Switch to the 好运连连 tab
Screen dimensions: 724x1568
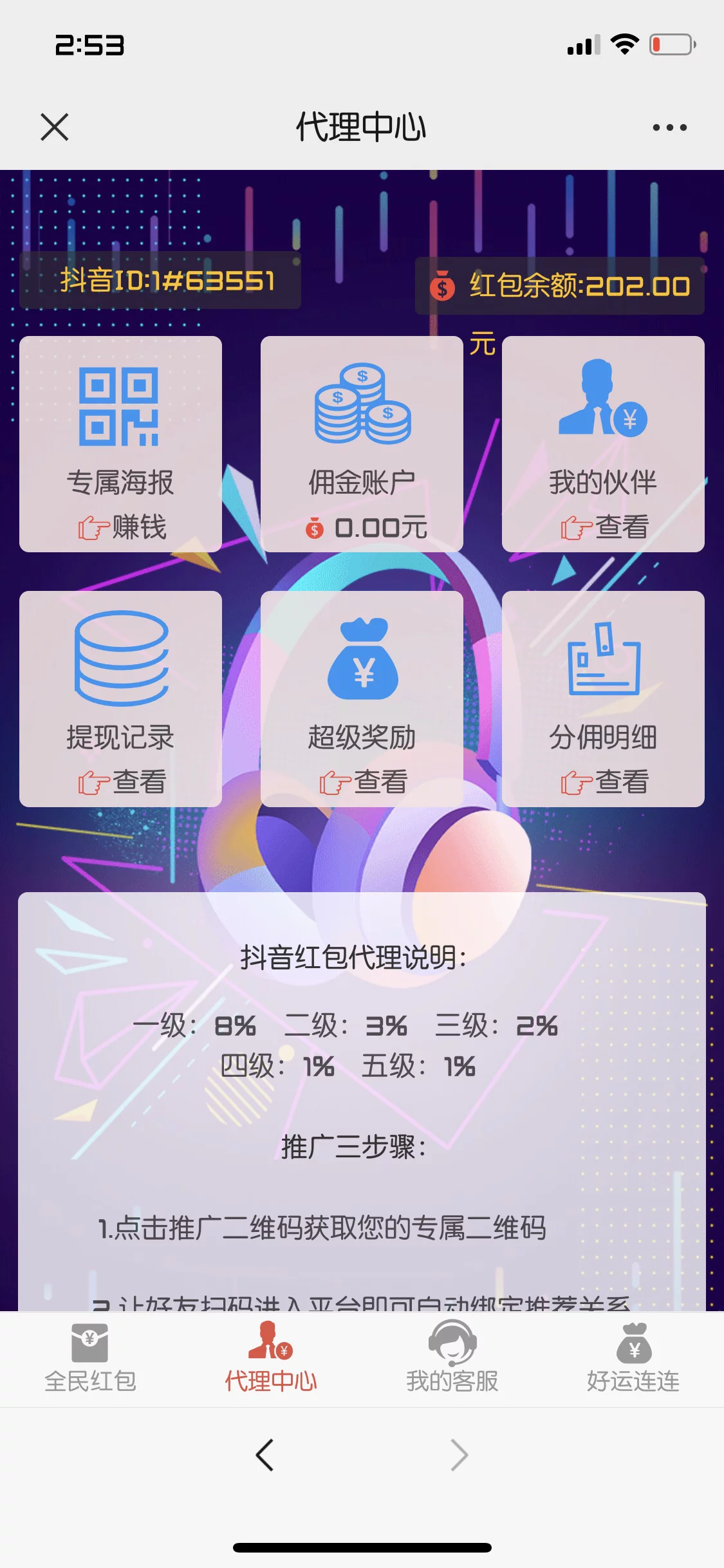[633, 1358]
